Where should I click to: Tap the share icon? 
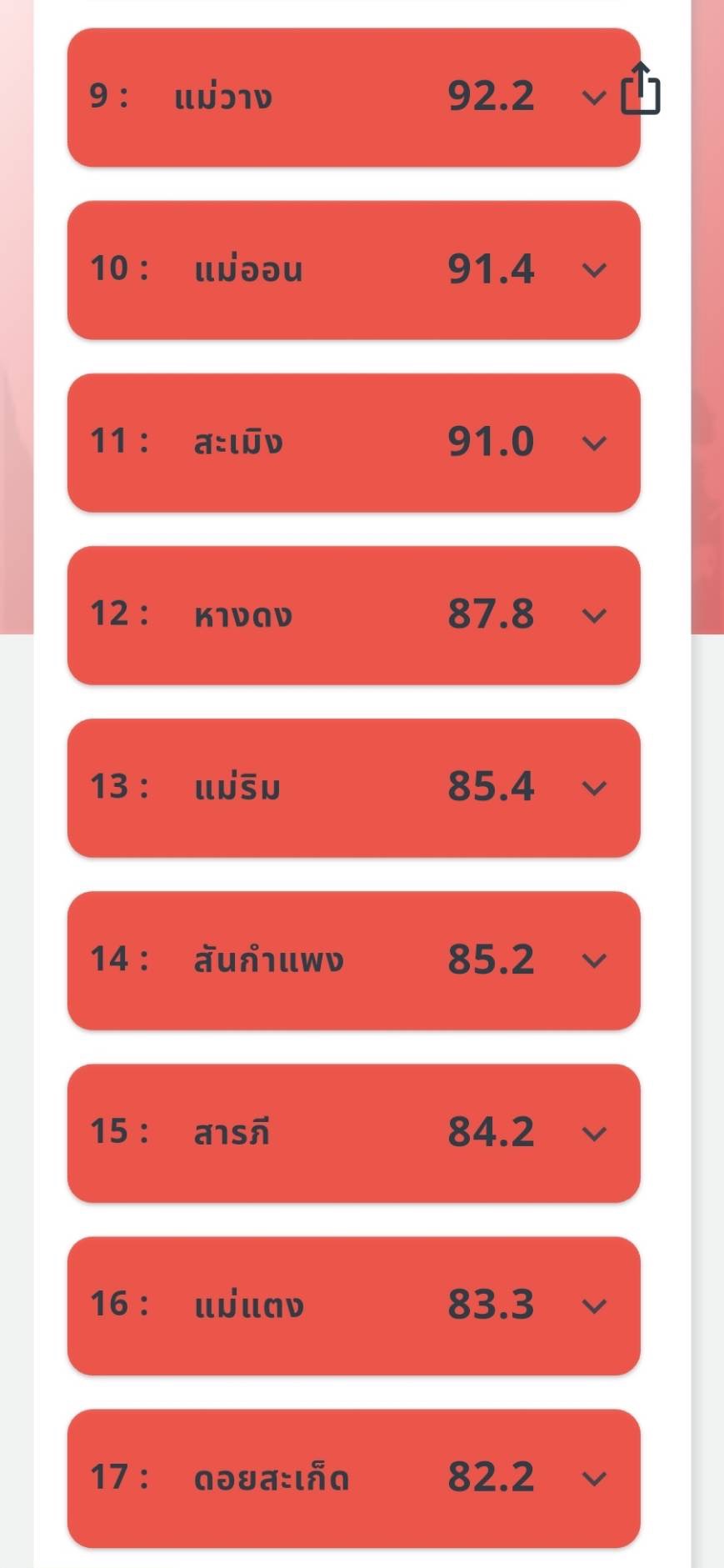(641, 88)
